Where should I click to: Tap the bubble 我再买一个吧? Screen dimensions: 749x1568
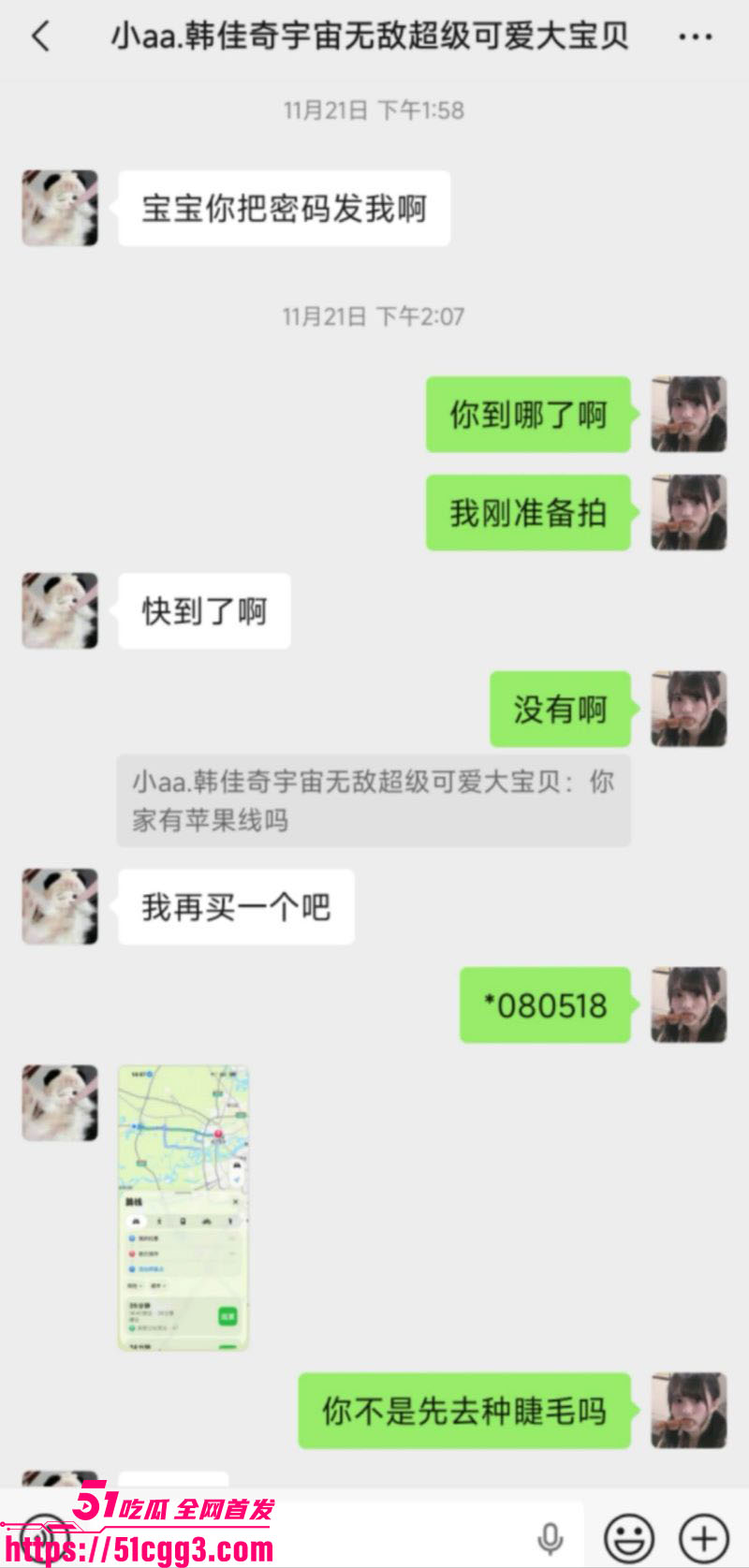pos(236,906)
